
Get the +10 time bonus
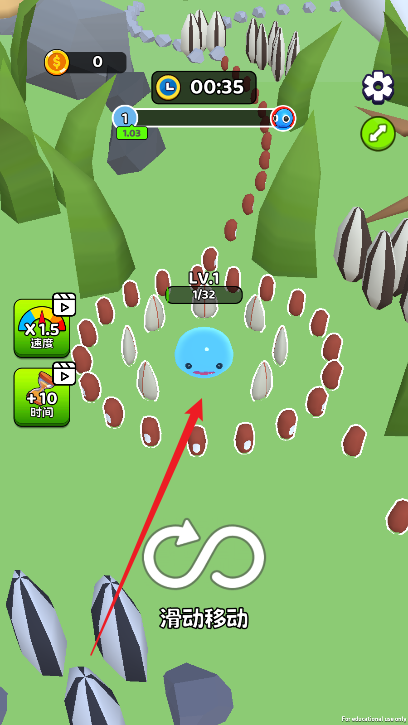(42, 396)
